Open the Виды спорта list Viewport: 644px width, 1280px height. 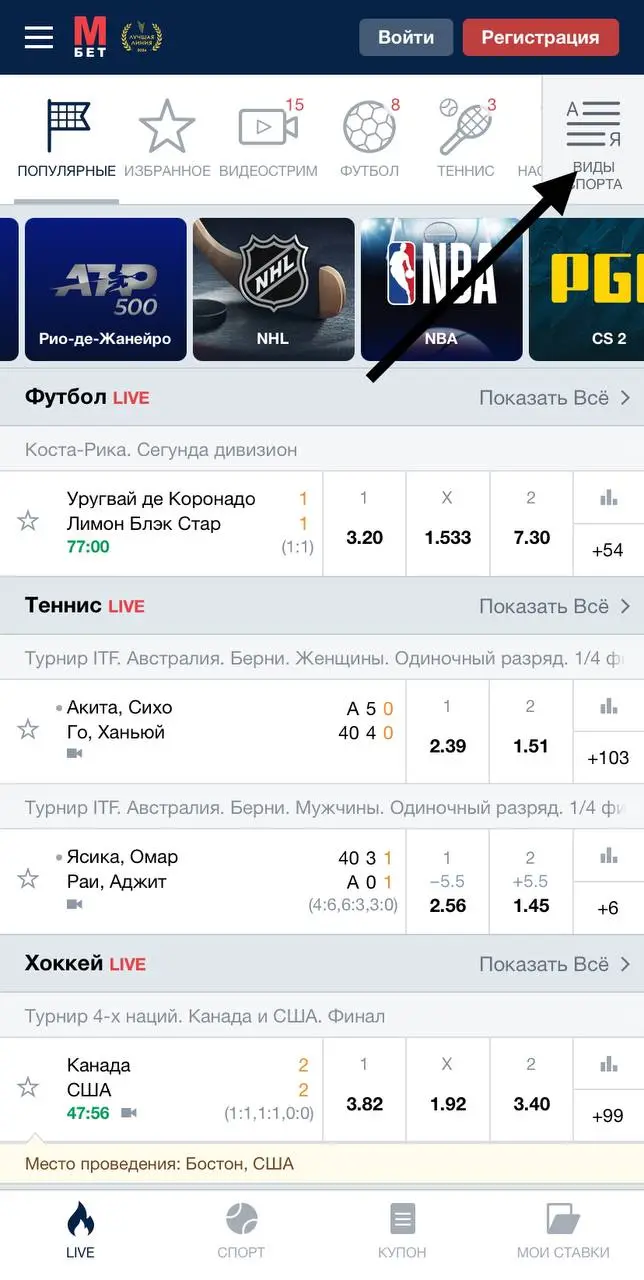pyautogui.click(x=594, y=140)
